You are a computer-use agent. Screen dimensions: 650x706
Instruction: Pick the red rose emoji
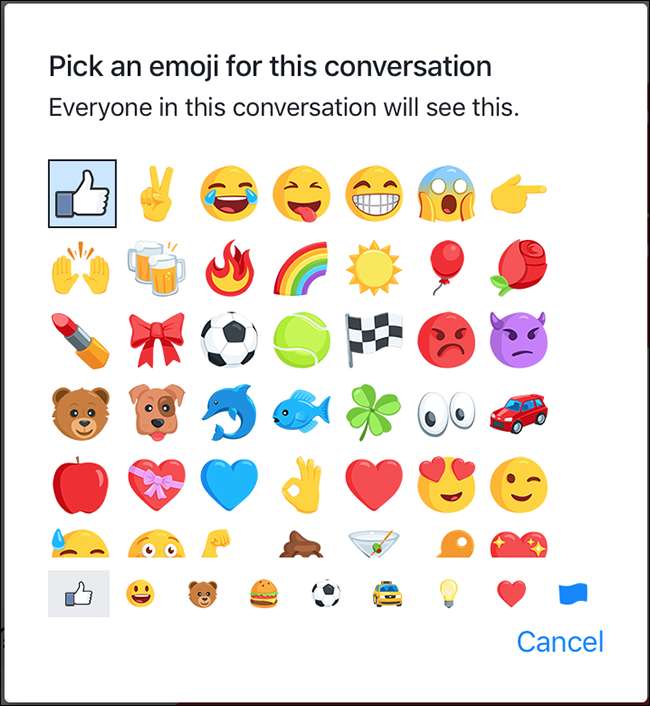[518, 268]
